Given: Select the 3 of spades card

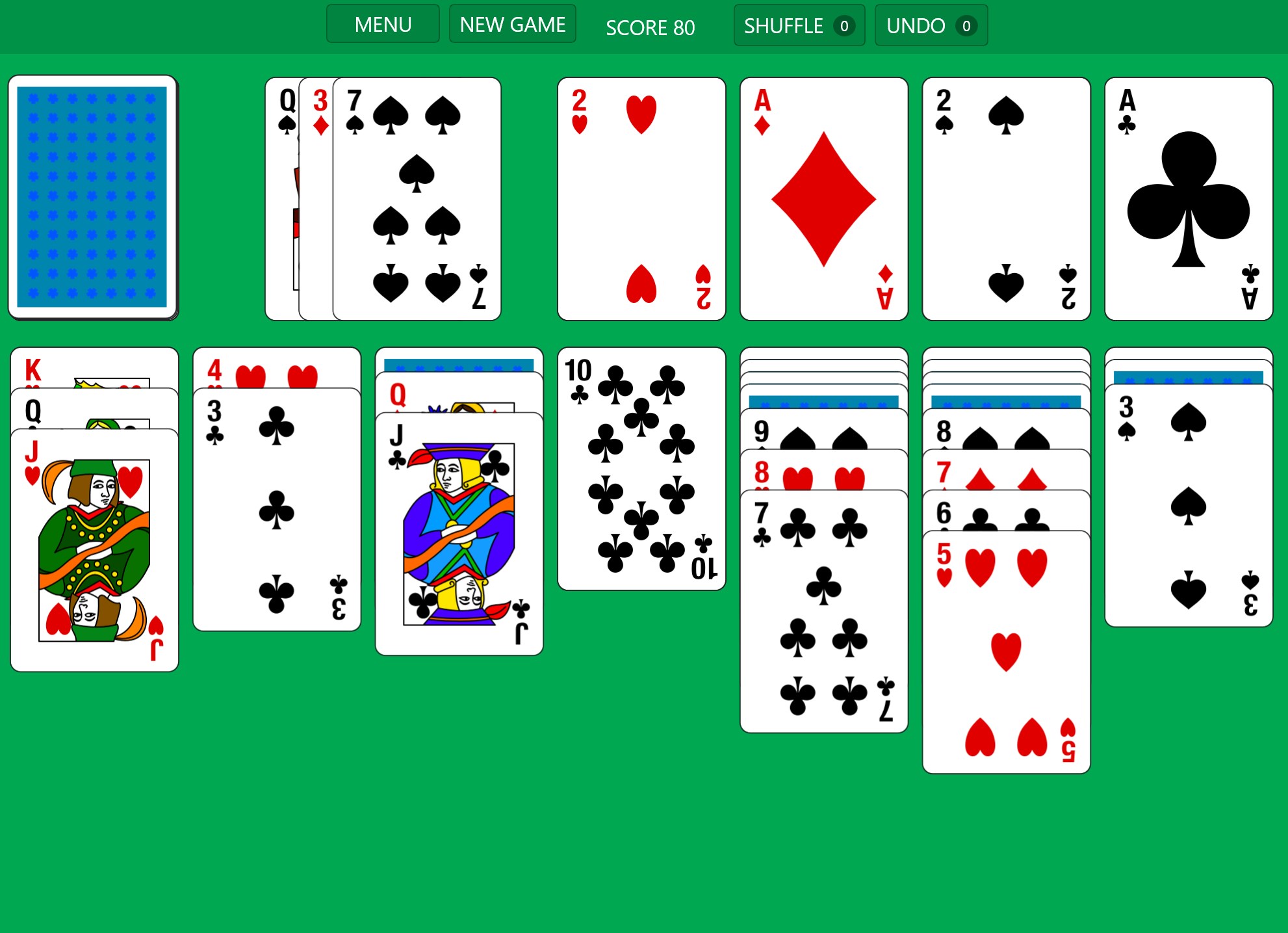Looking at the screenshot, I should pos(1188,506).
